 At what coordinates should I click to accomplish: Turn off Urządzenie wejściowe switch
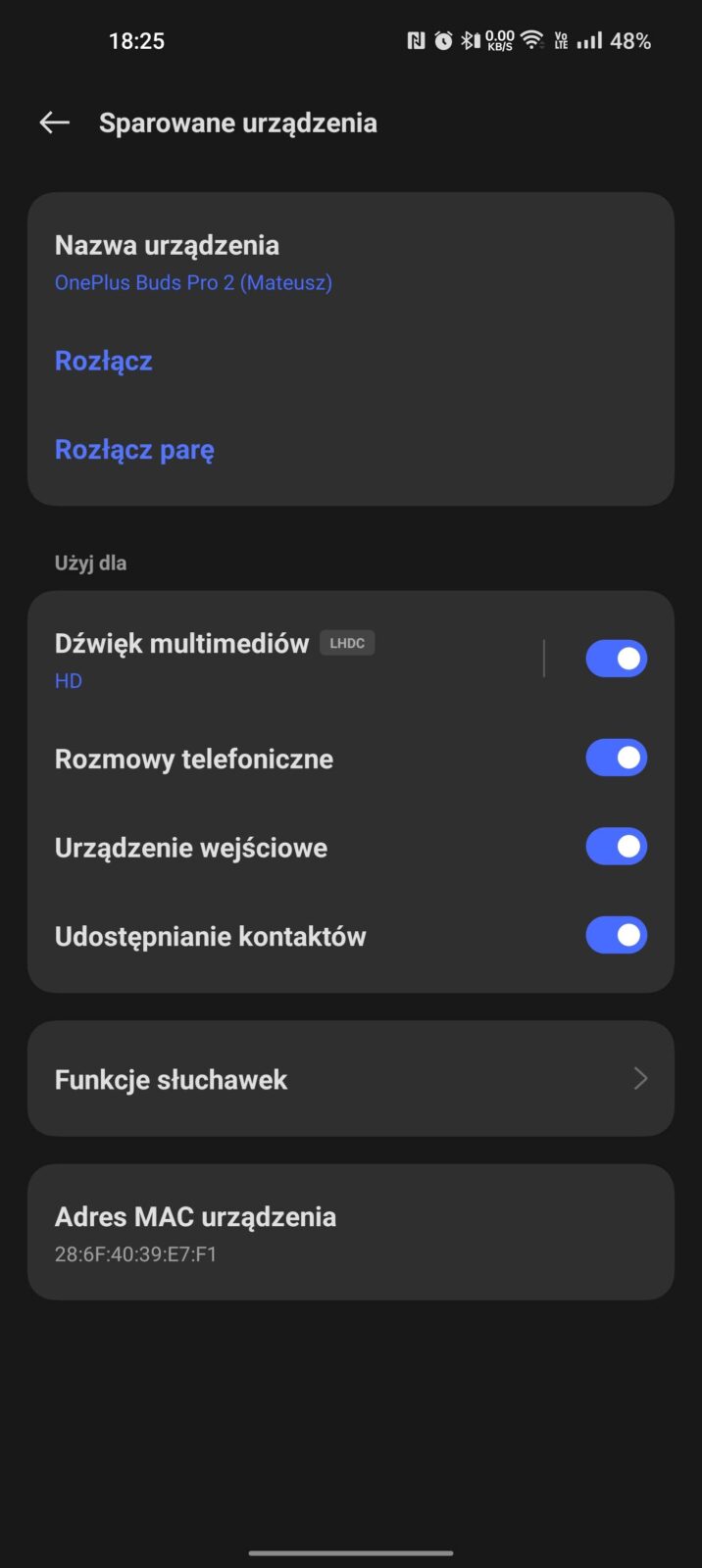pos(616,847)
